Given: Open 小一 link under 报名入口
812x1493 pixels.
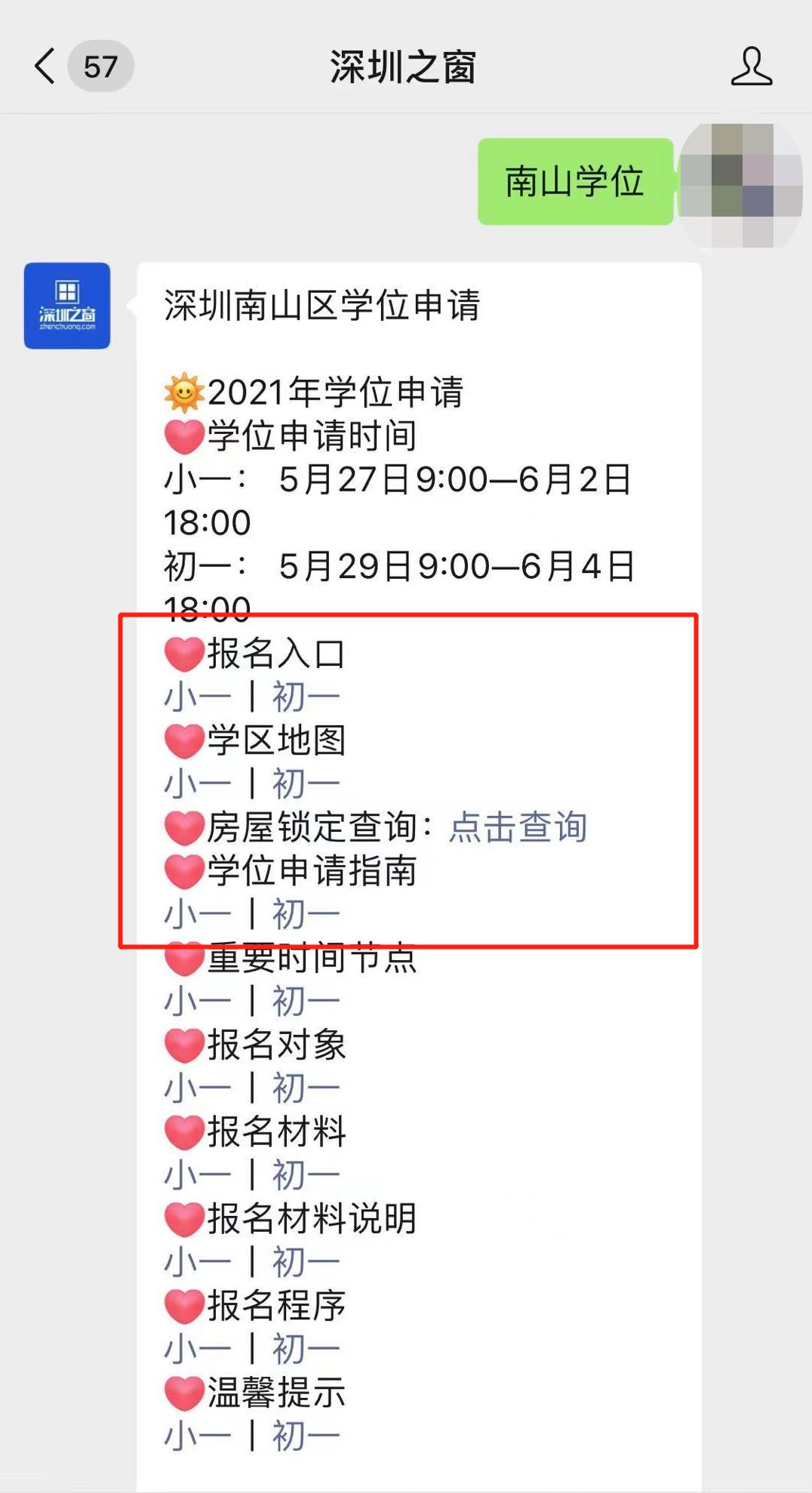Looking at the screenshot, I should click(198, 697).
